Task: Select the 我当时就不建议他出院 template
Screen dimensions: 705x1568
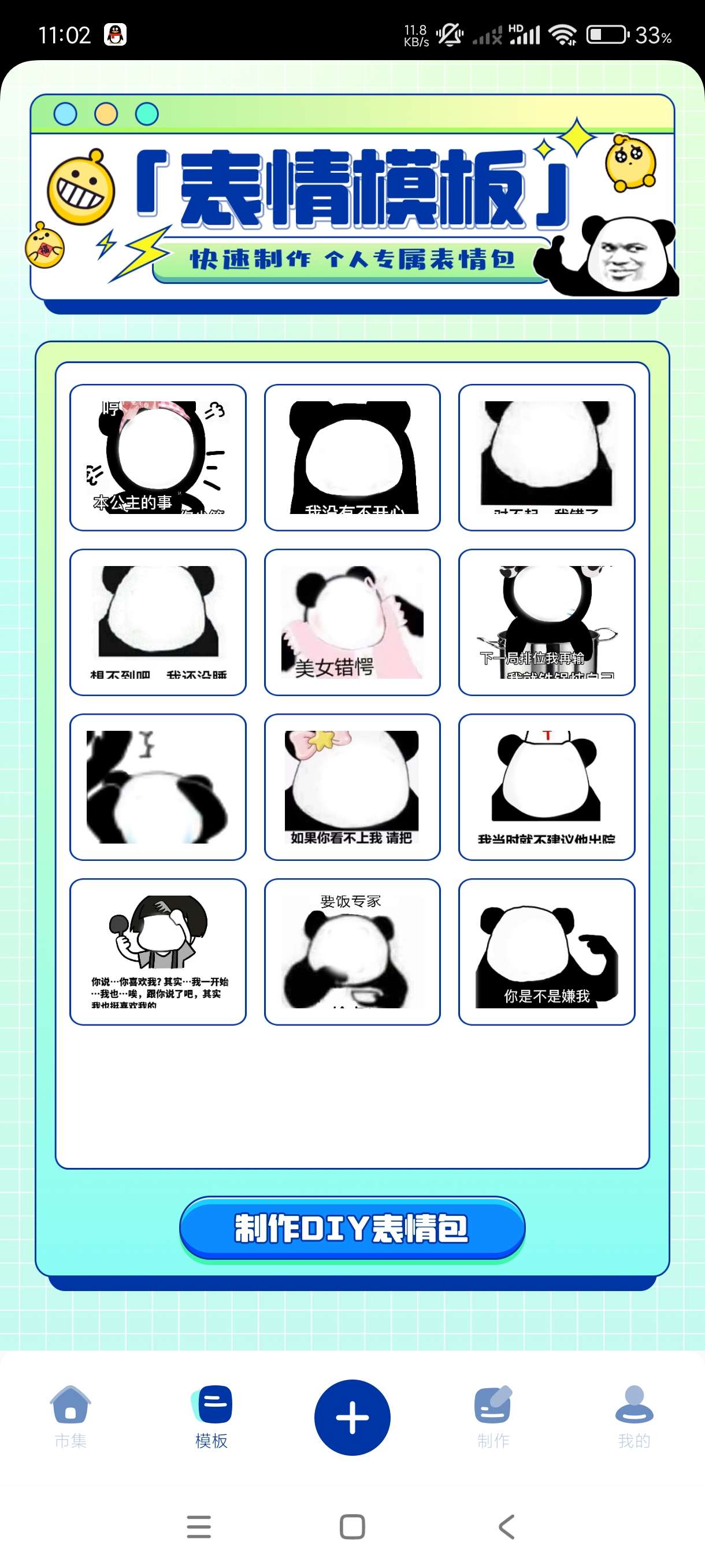Action: (546, 786)
